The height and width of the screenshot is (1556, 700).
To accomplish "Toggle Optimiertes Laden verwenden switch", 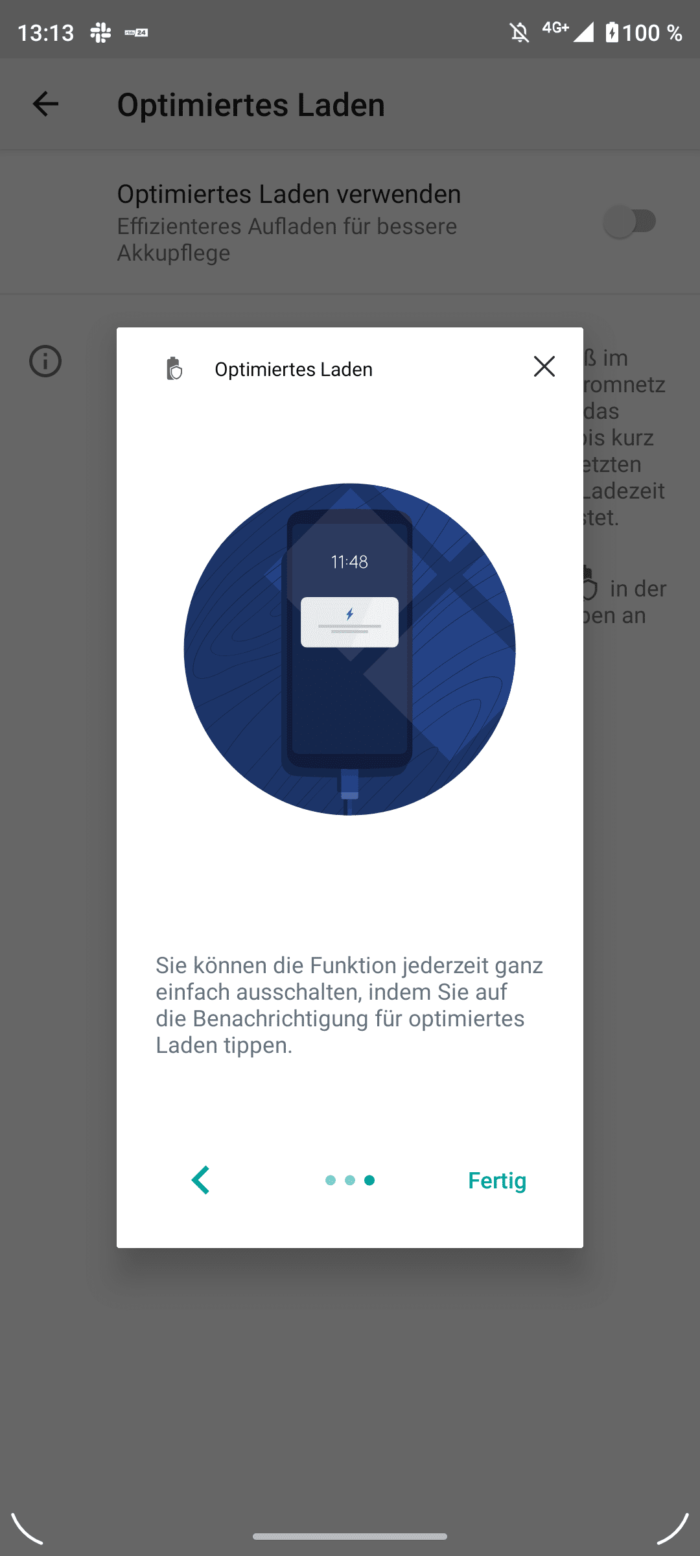I will coord(630,222).
